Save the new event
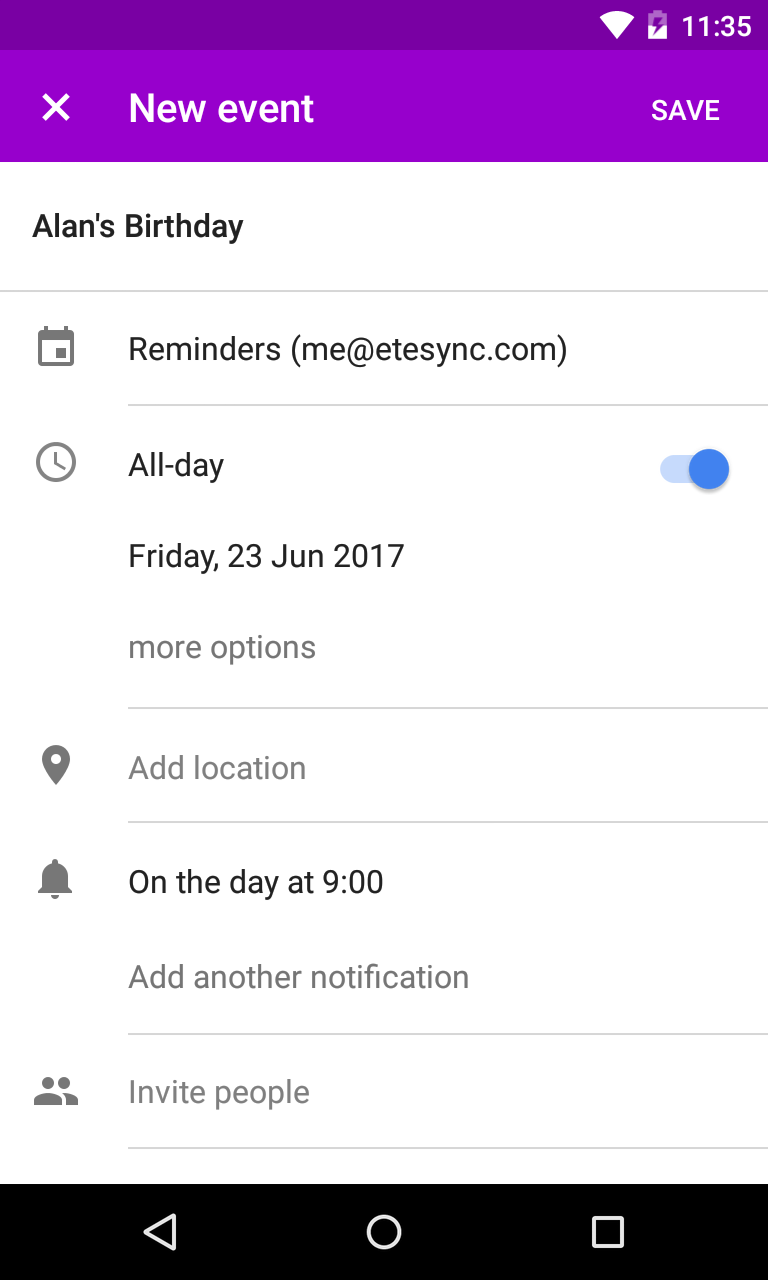The width and height of the screenshot is (768, 1280). 685,110
